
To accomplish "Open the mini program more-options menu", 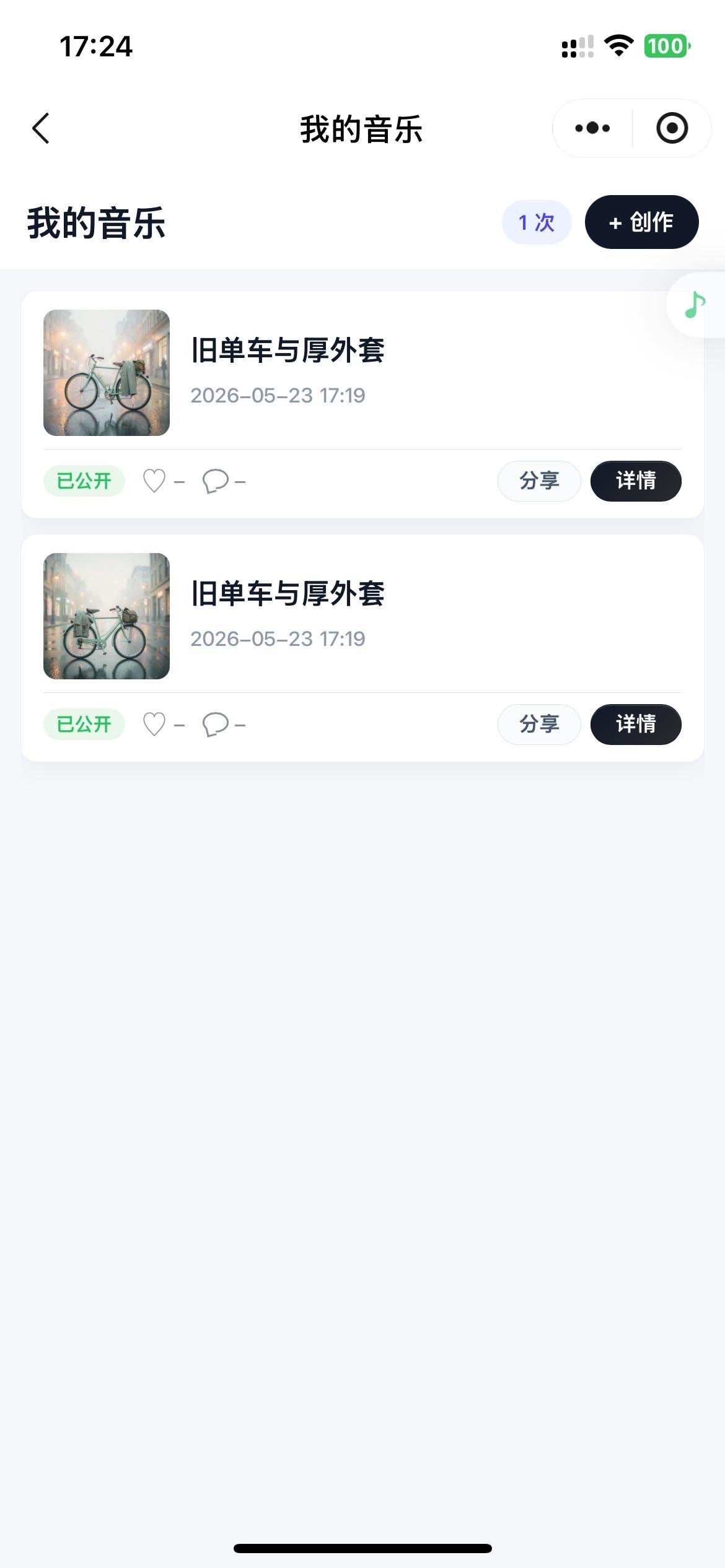I will click(592, 128).
